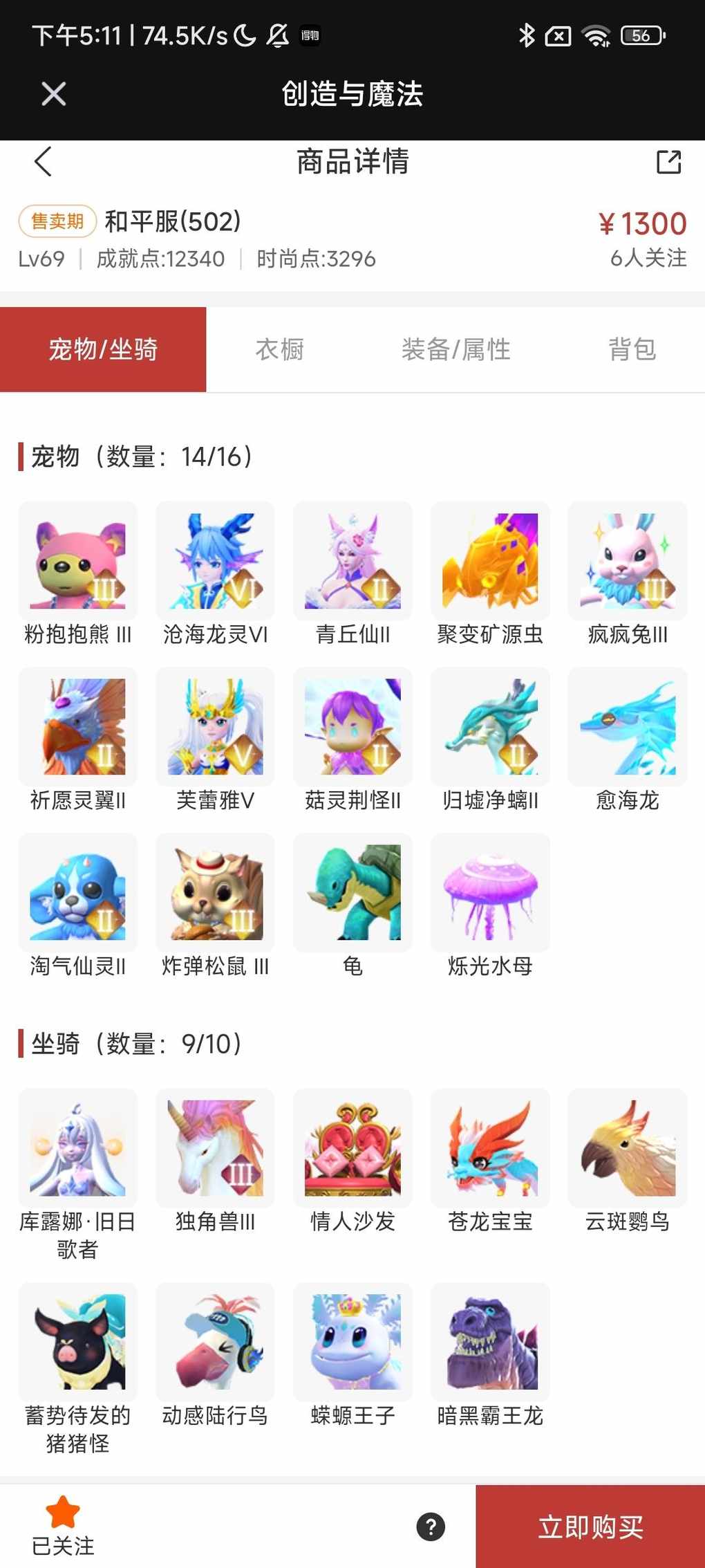Tap the 聚变矿源虫 pet

click(490, 574)
